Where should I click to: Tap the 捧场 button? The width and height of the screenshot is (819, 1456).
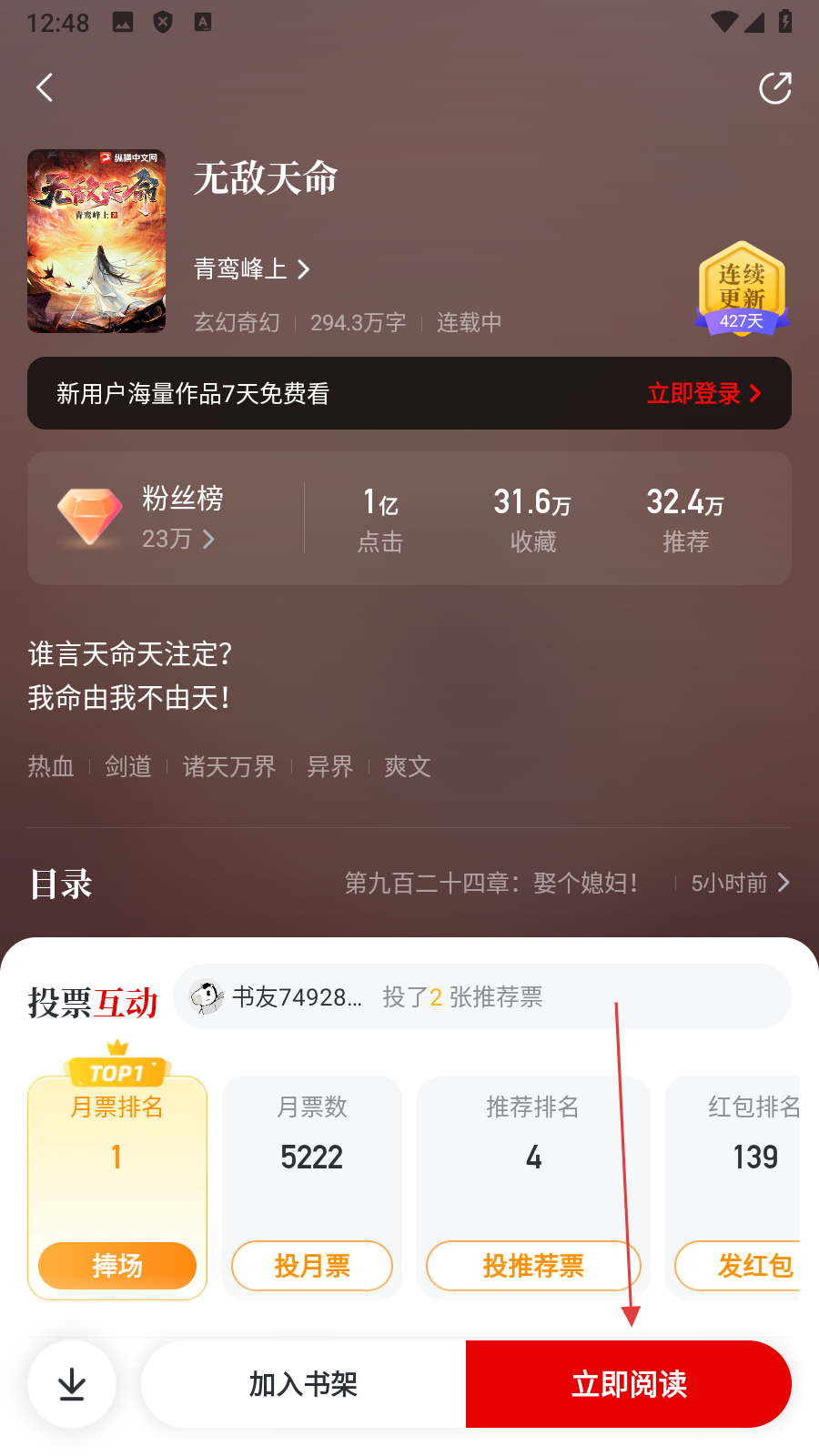coord(117,1265)
